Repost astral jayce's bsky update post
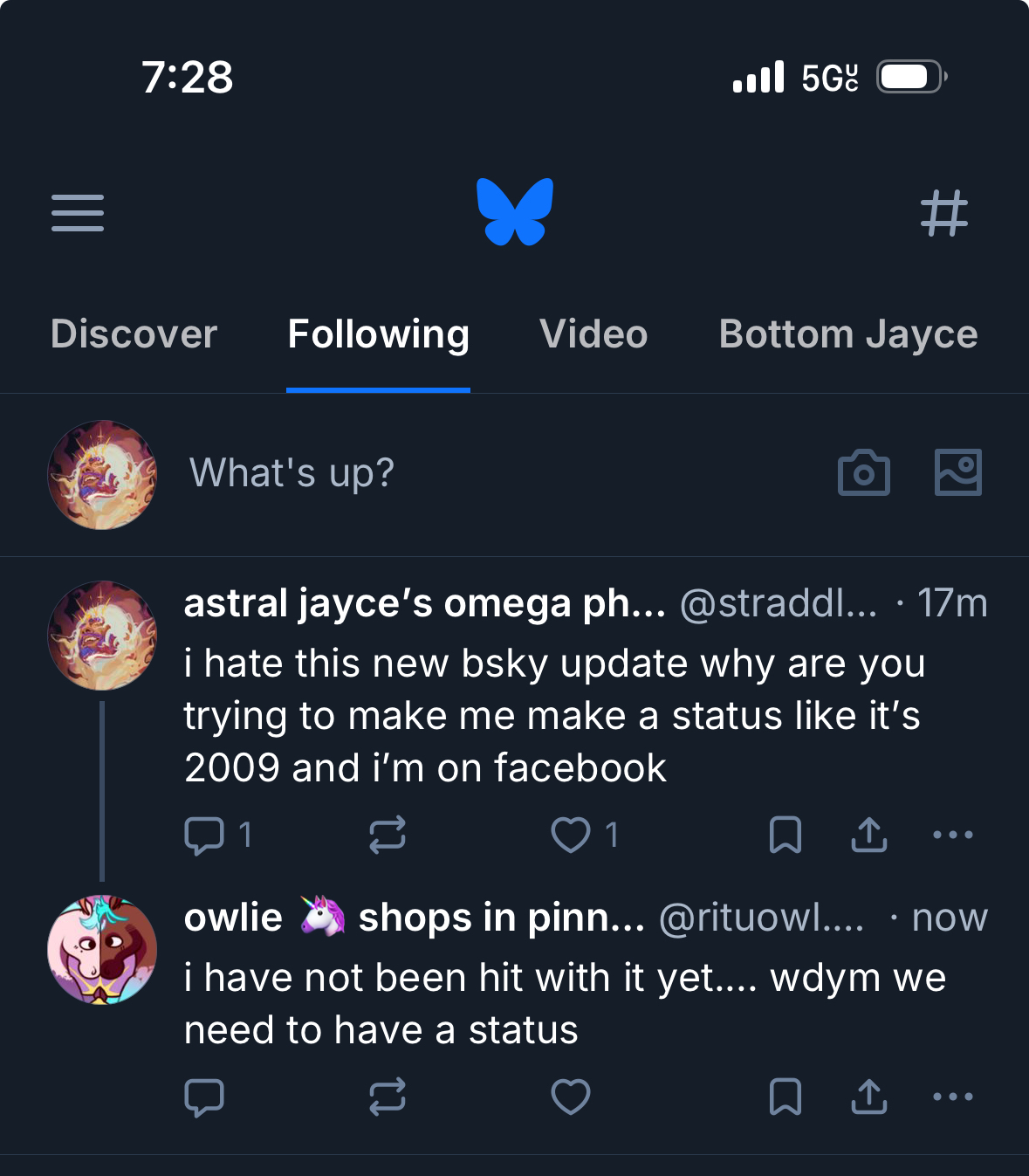1029x1176 pixels. 387,835
